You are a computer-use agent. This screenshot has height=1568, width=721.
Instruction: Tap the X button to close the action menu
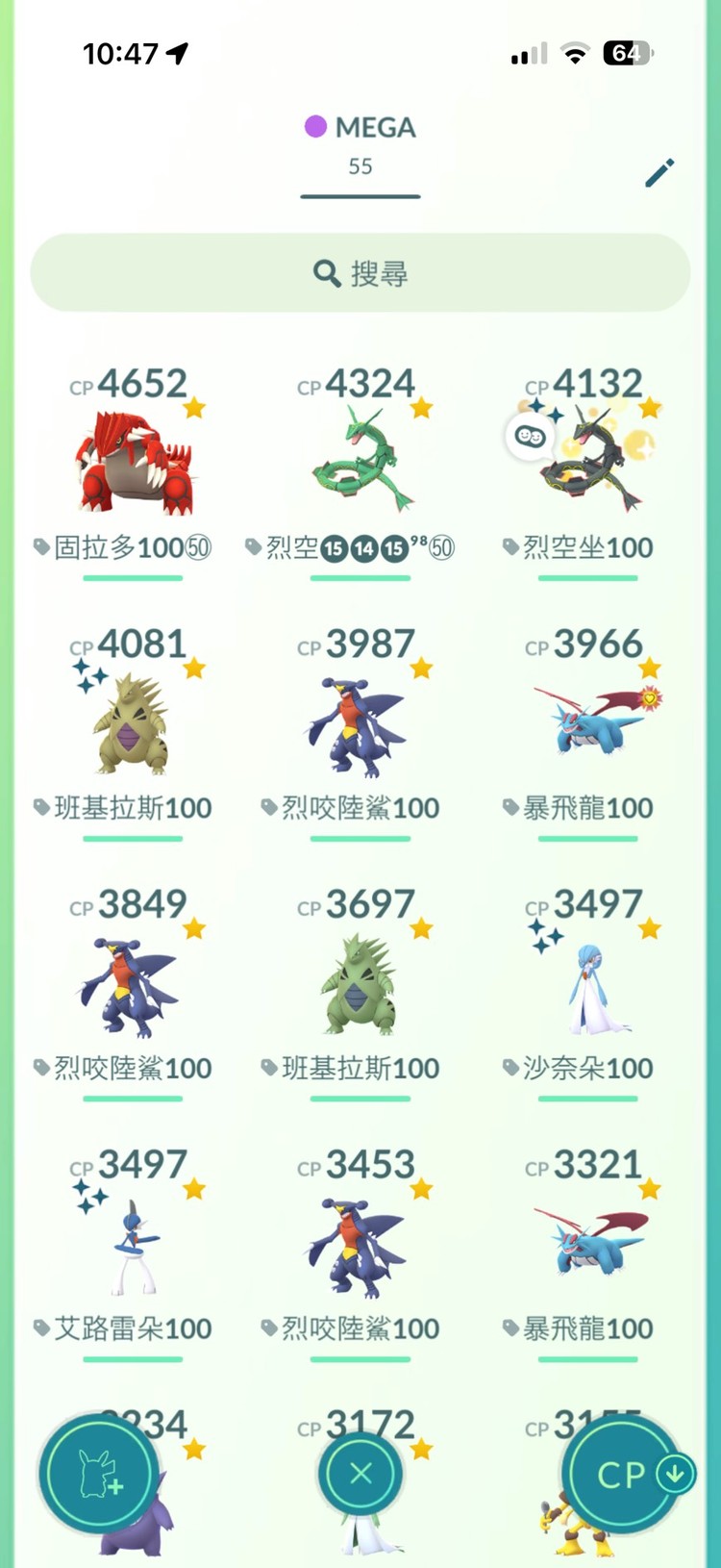click(360, 1474)
